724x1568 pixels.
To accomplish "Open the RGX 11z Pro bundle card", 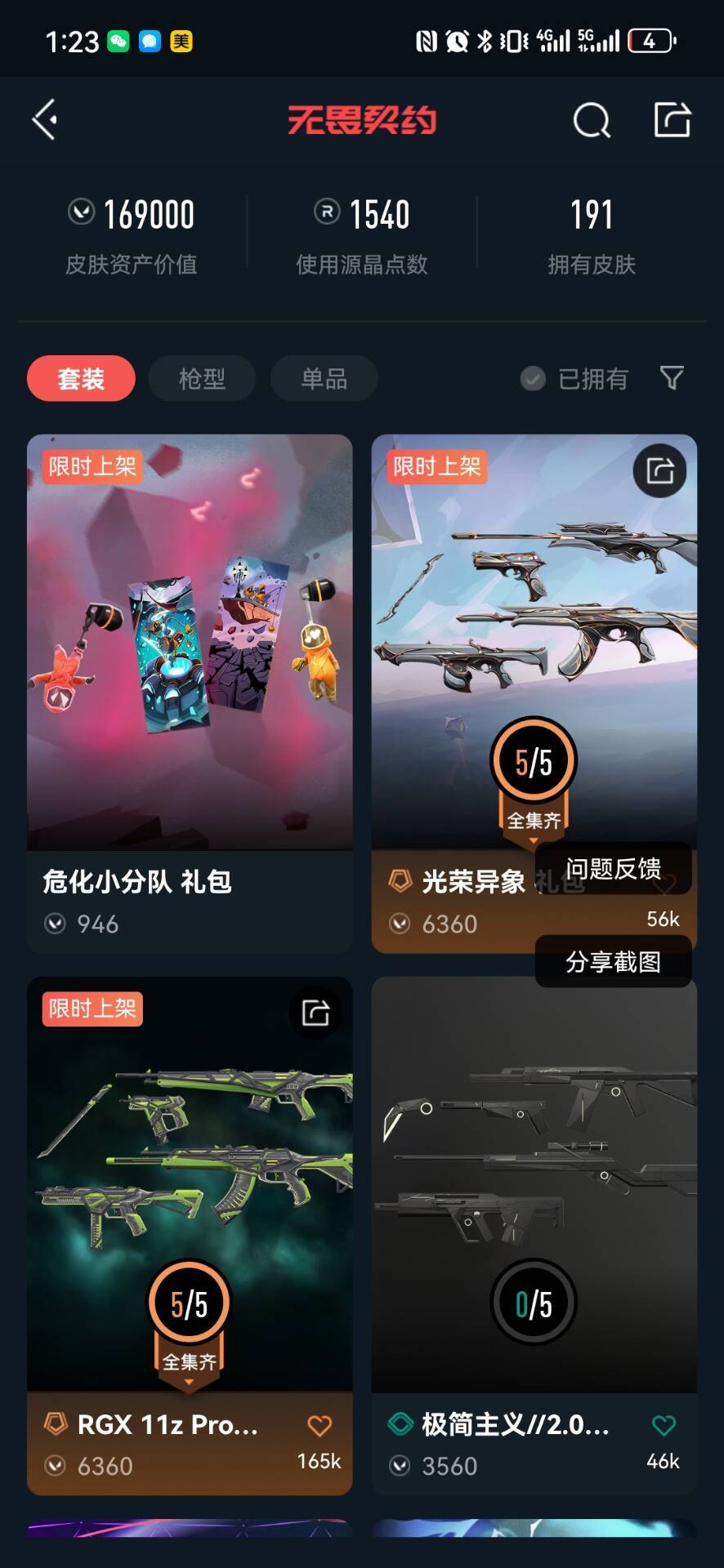I will pyautogui.click(x=190, y=1236).
